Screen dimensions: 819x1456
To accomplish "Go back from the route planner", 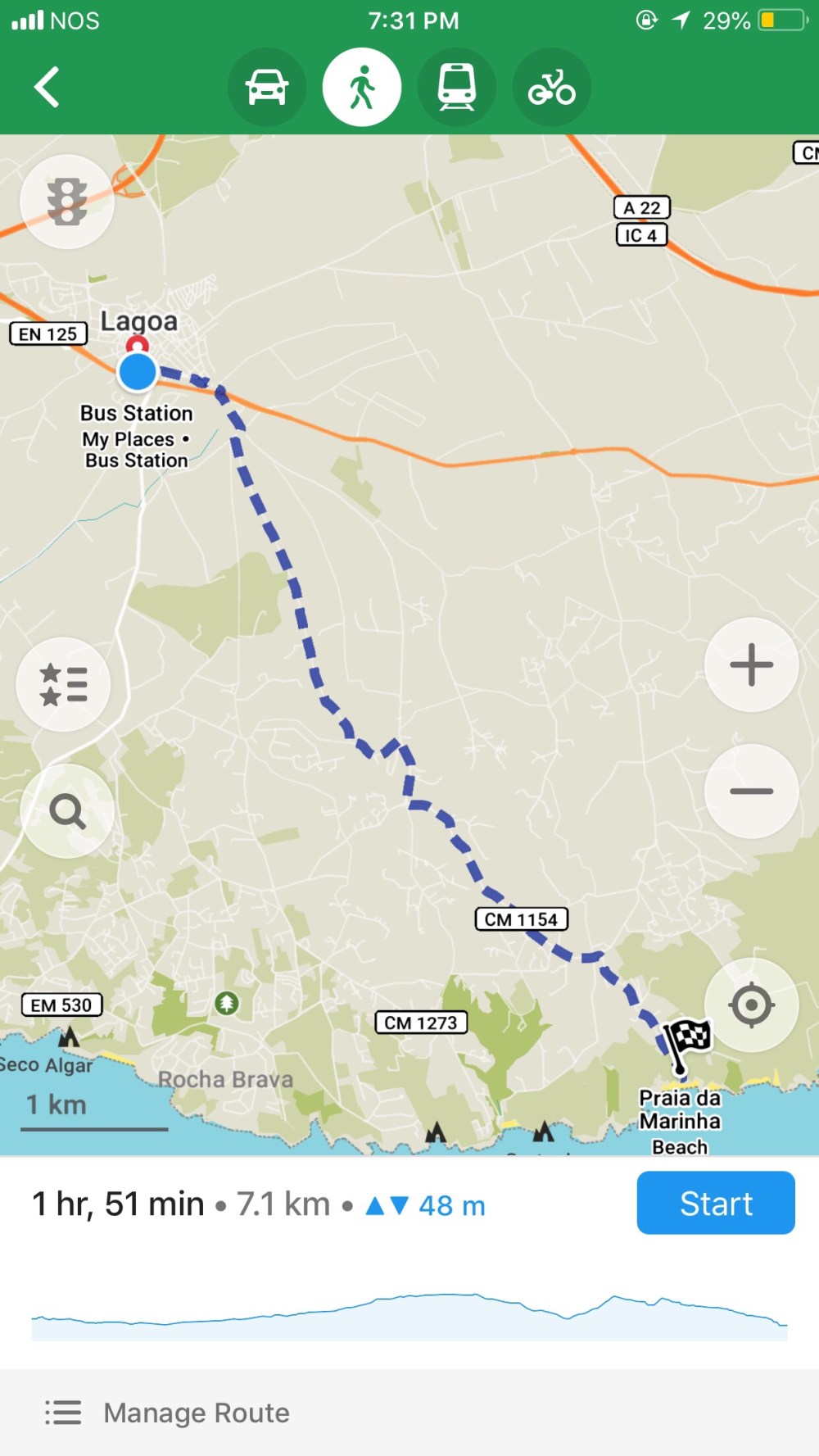I will (x=48, y=87).
